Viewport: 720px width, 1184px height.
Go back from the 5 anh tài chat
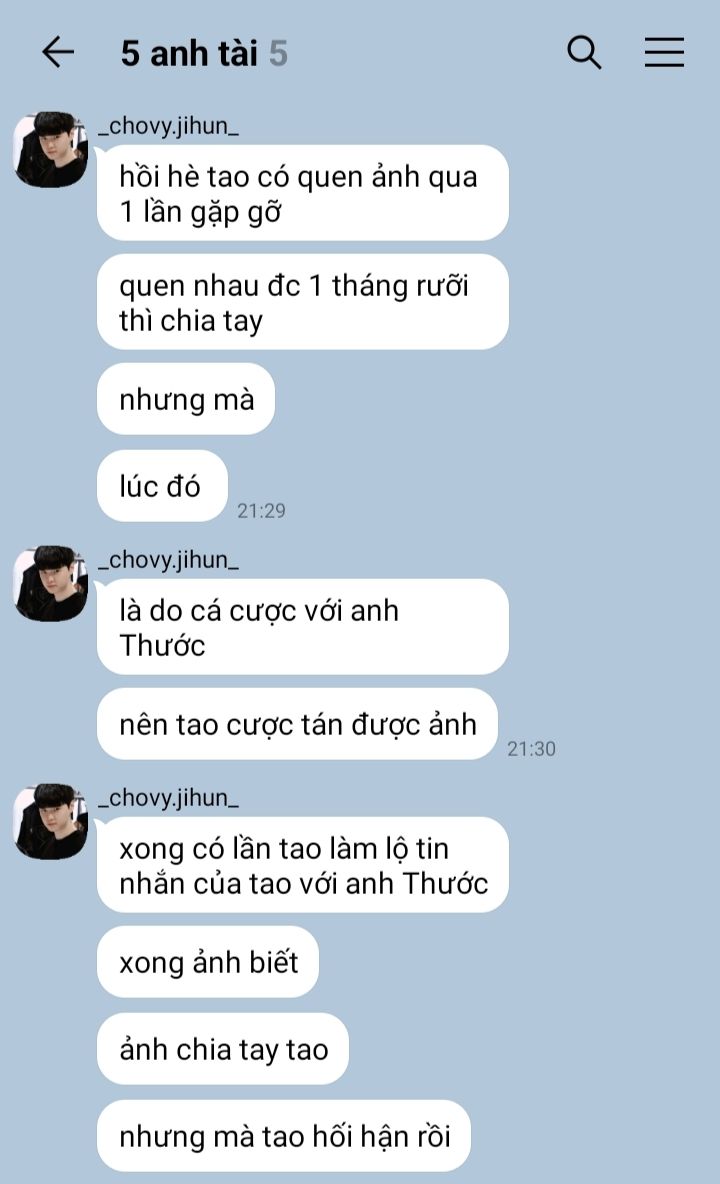tap(58, 52)
